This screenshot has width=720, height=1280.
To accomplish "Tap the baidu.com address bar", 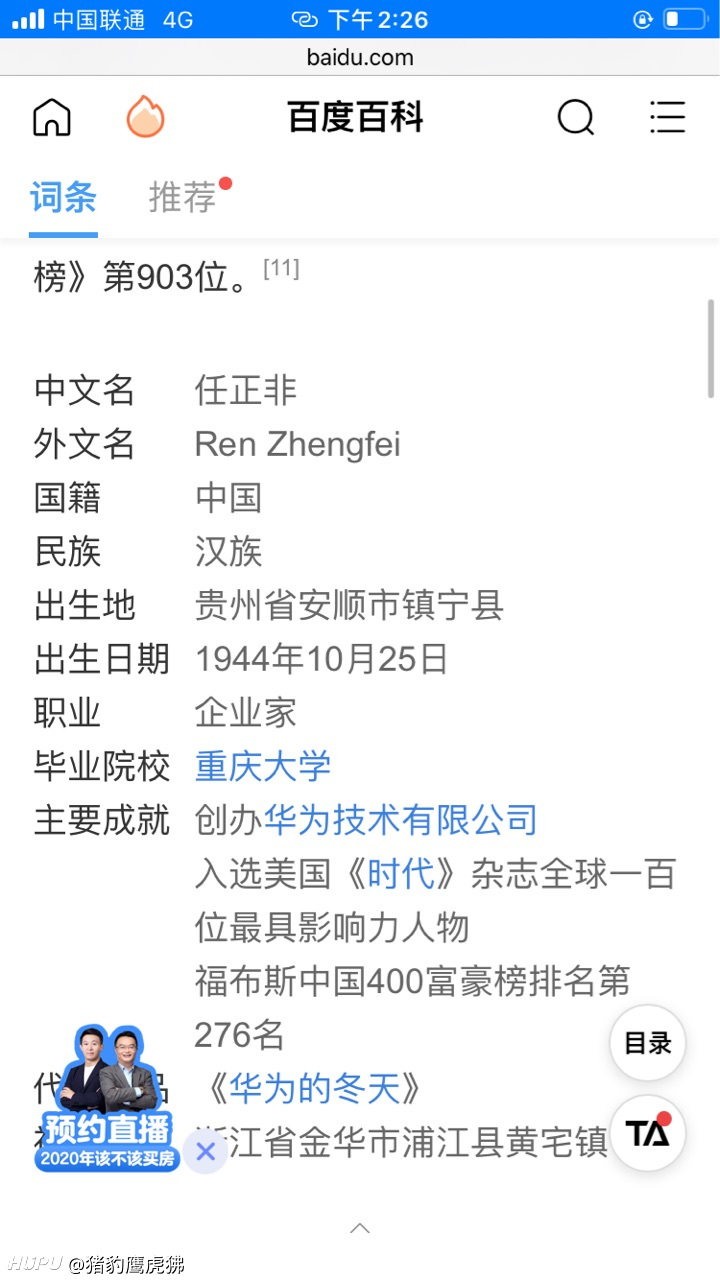I will pyautogui.click(x=360, y=57).
